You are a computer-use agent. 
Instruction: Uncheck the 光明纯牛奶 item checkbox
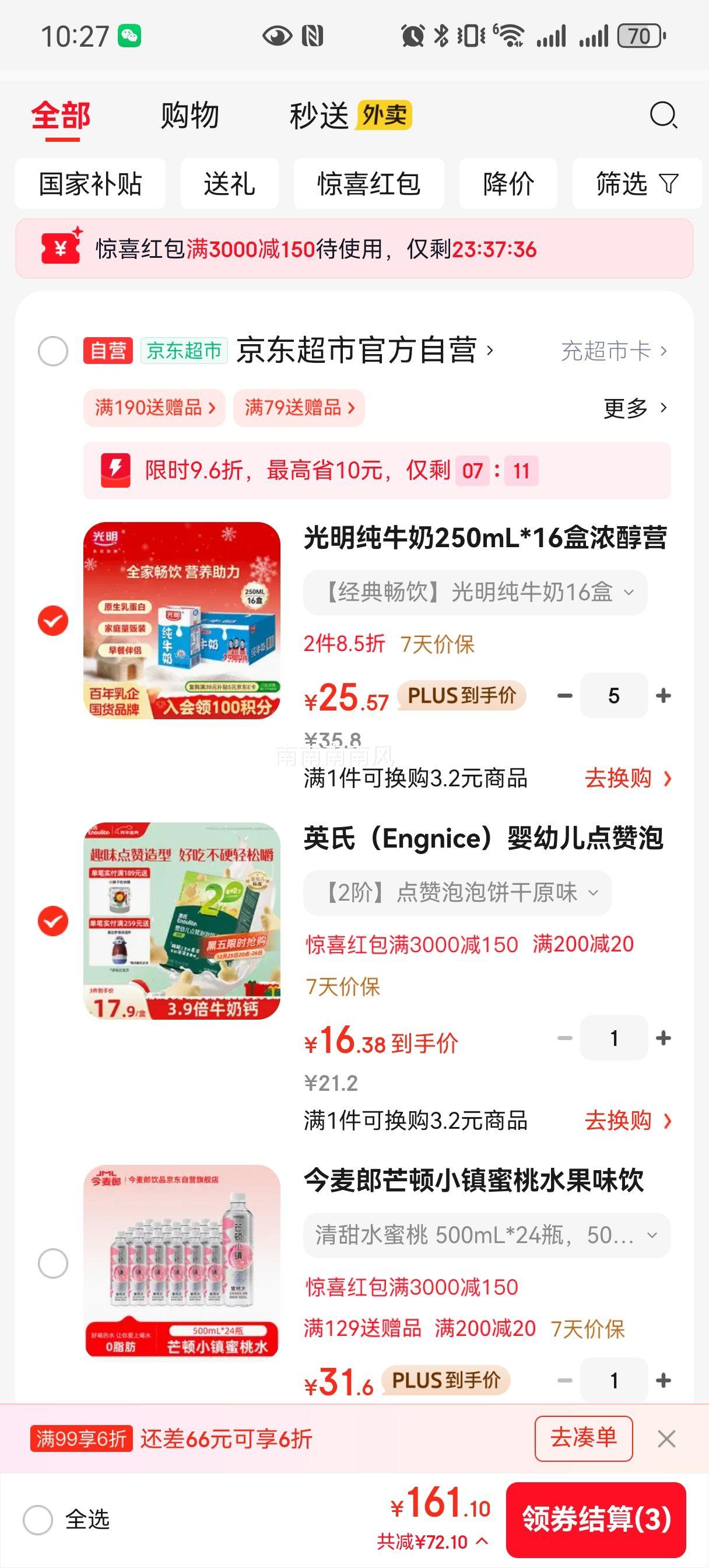click(x=54, y=620)
